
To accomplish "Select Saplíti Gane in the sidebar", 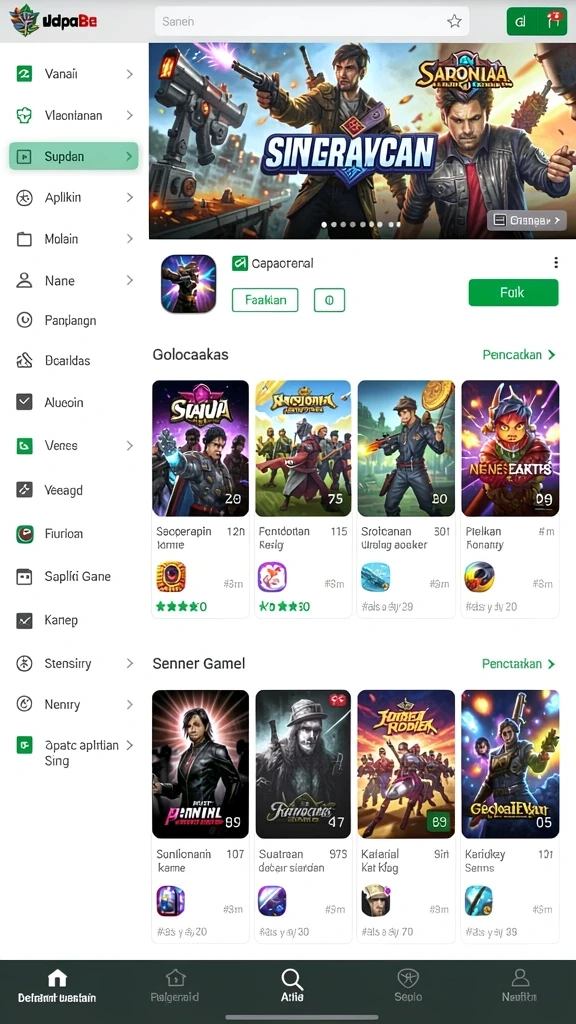I will click(74, 577).
